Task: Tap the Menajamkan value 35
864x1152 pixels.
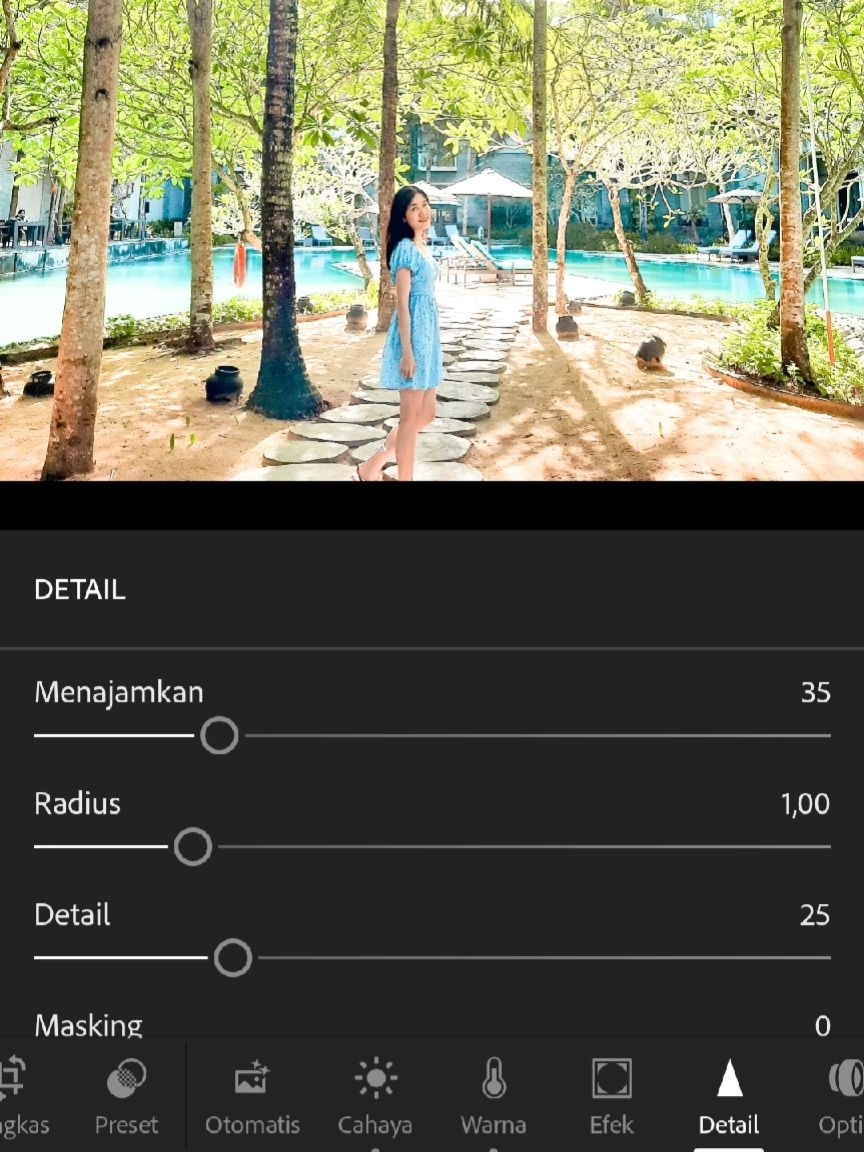Action: coord(817,692)
